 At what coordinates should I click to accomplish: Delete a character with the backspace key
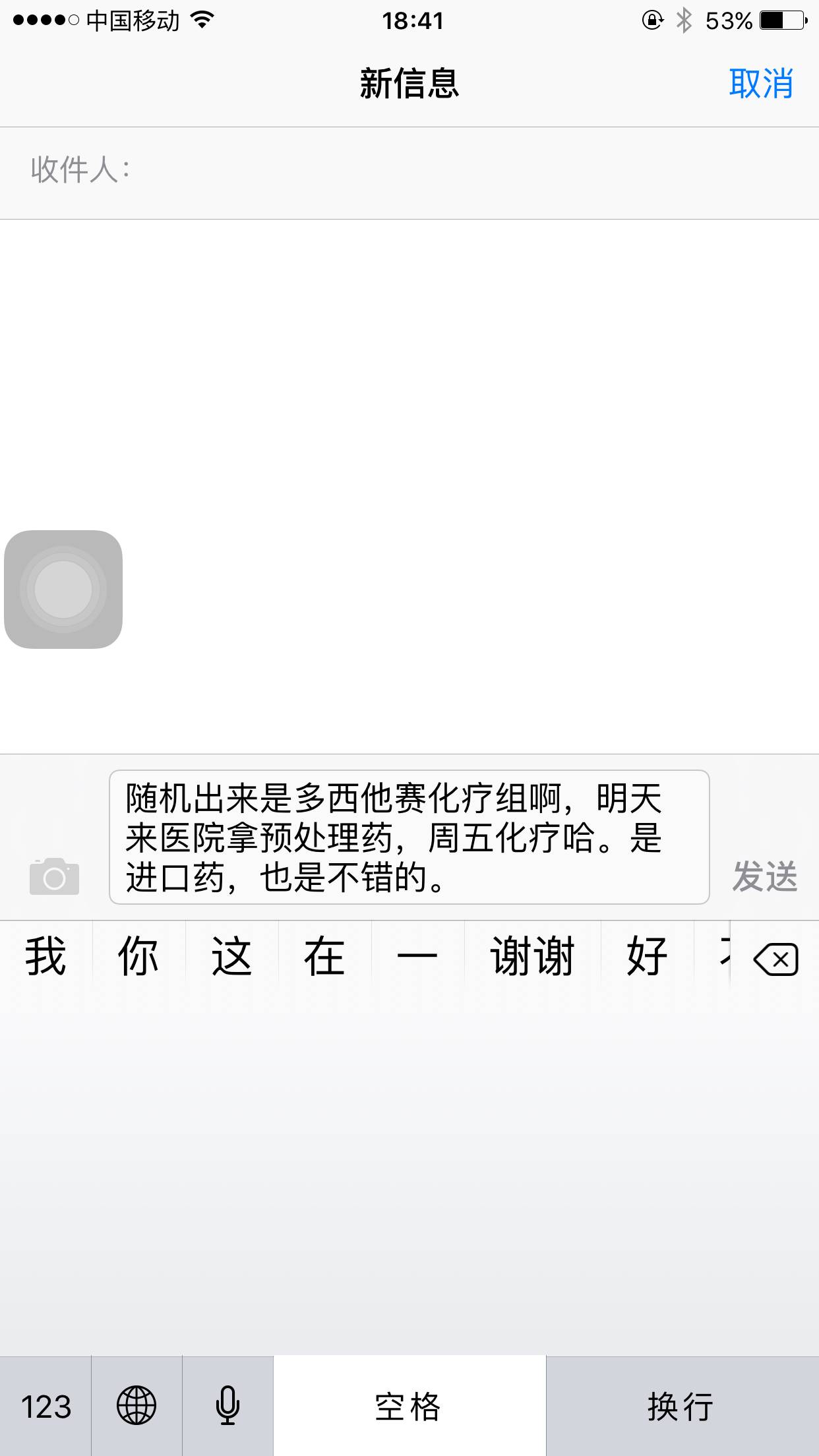pos(776,959)
